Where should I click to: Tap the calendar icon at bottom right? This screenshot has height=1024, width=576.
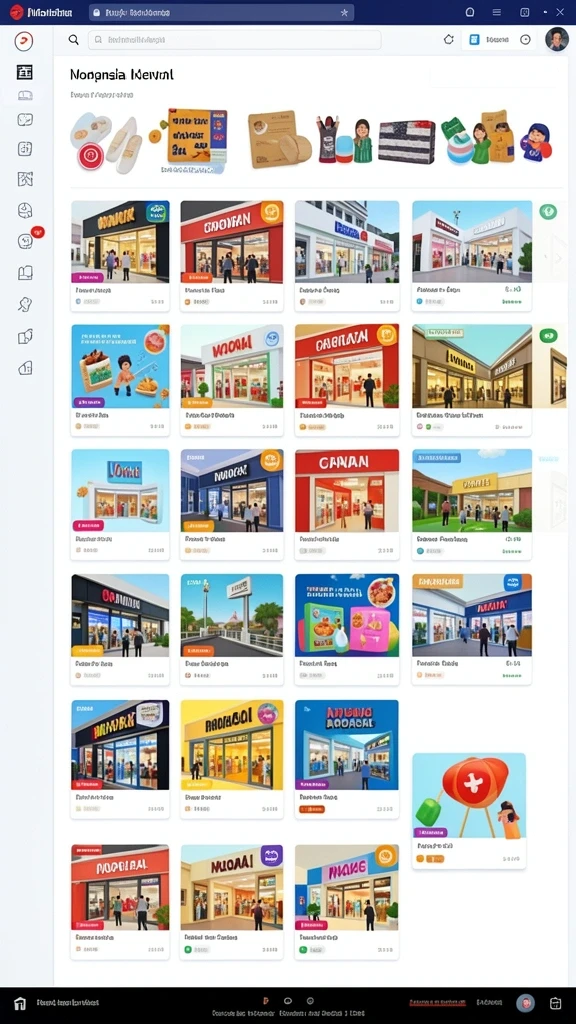pyautogui.click(x=555, y=1003)
